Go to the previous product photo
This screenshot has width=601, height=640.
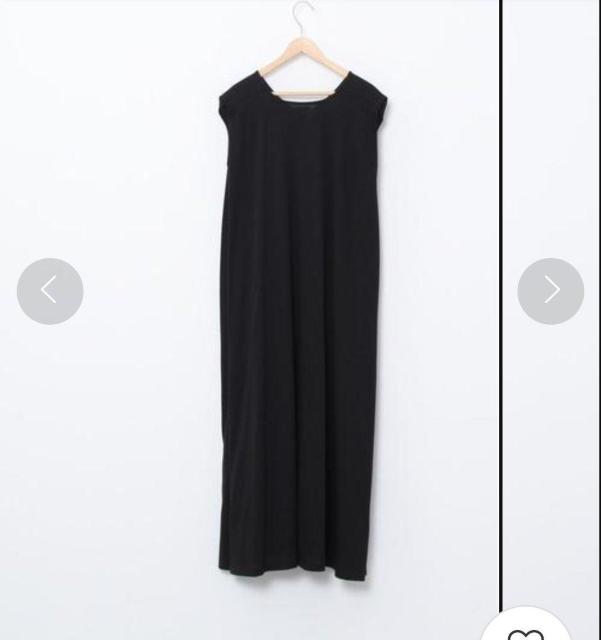[50, 291]
